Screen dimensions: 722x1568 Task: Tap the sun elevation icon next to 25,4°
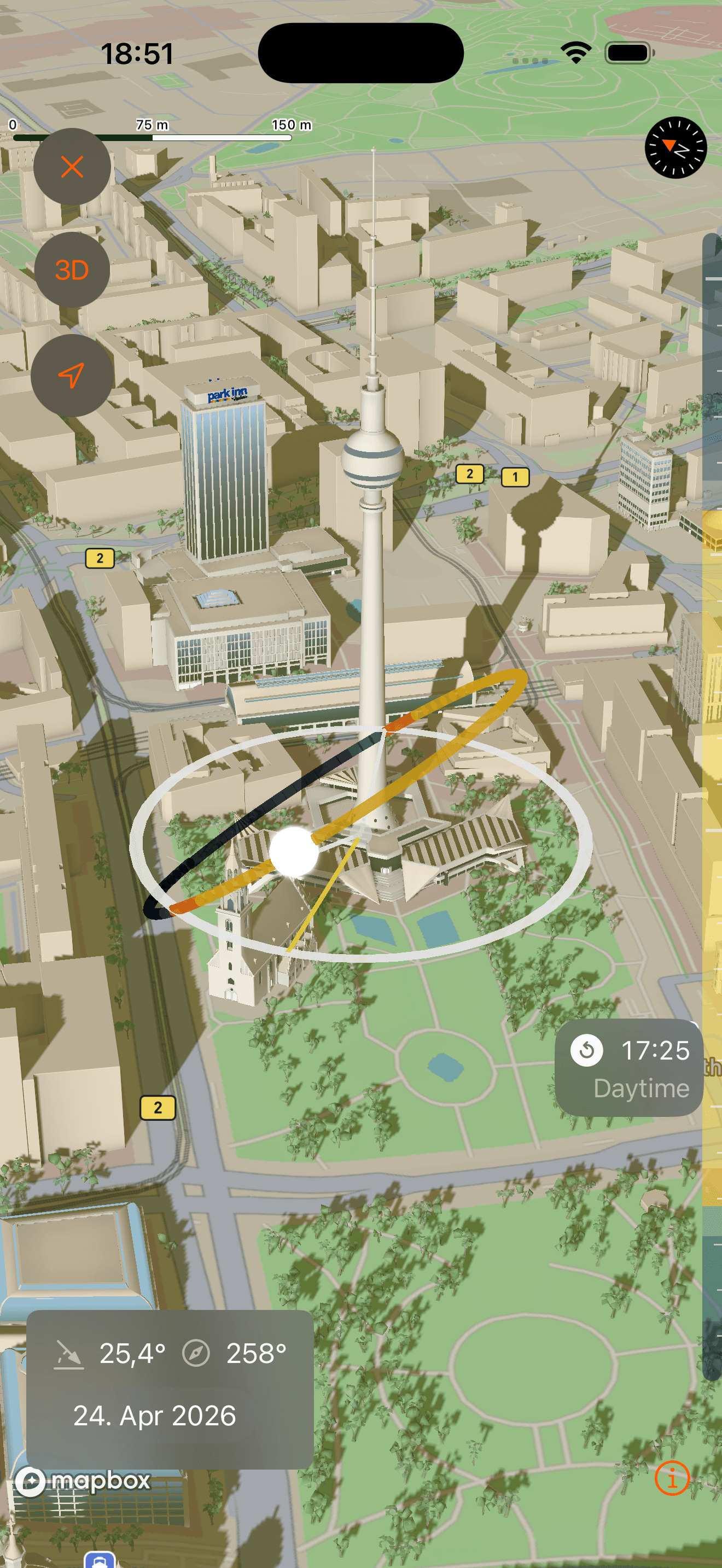[x=69, y=1354]
